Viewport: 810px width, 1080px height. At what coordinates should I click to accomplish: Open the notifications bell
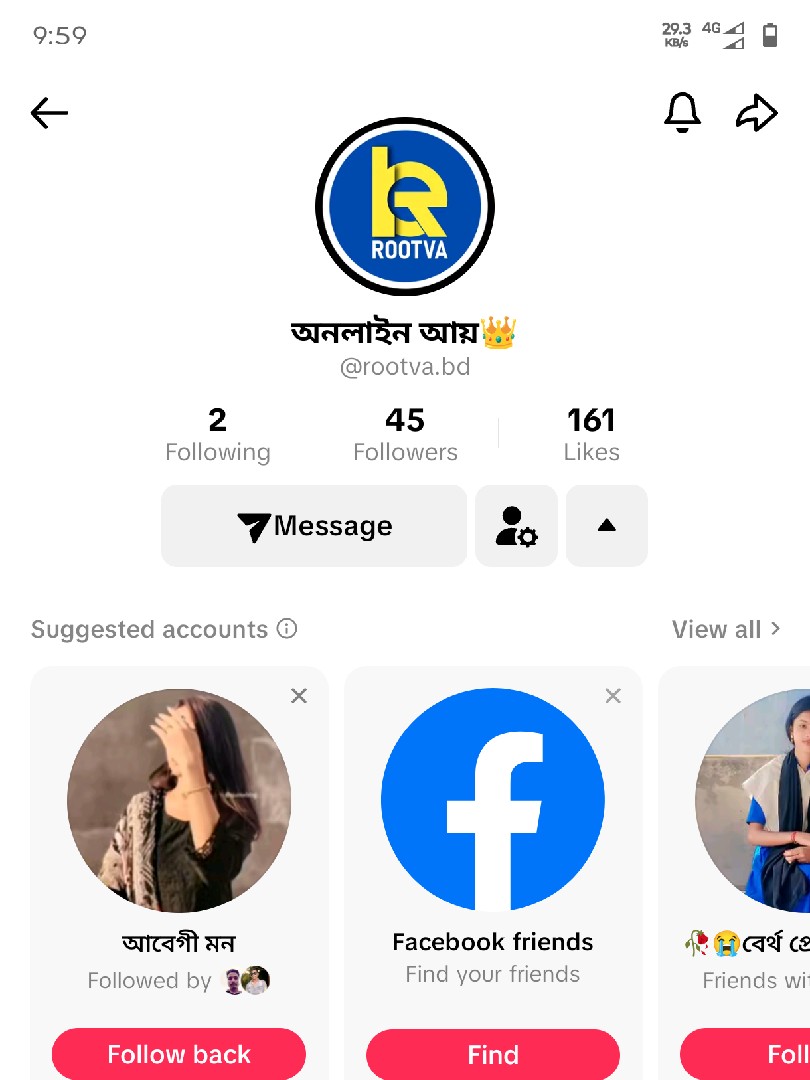click(x=683, y=113)
